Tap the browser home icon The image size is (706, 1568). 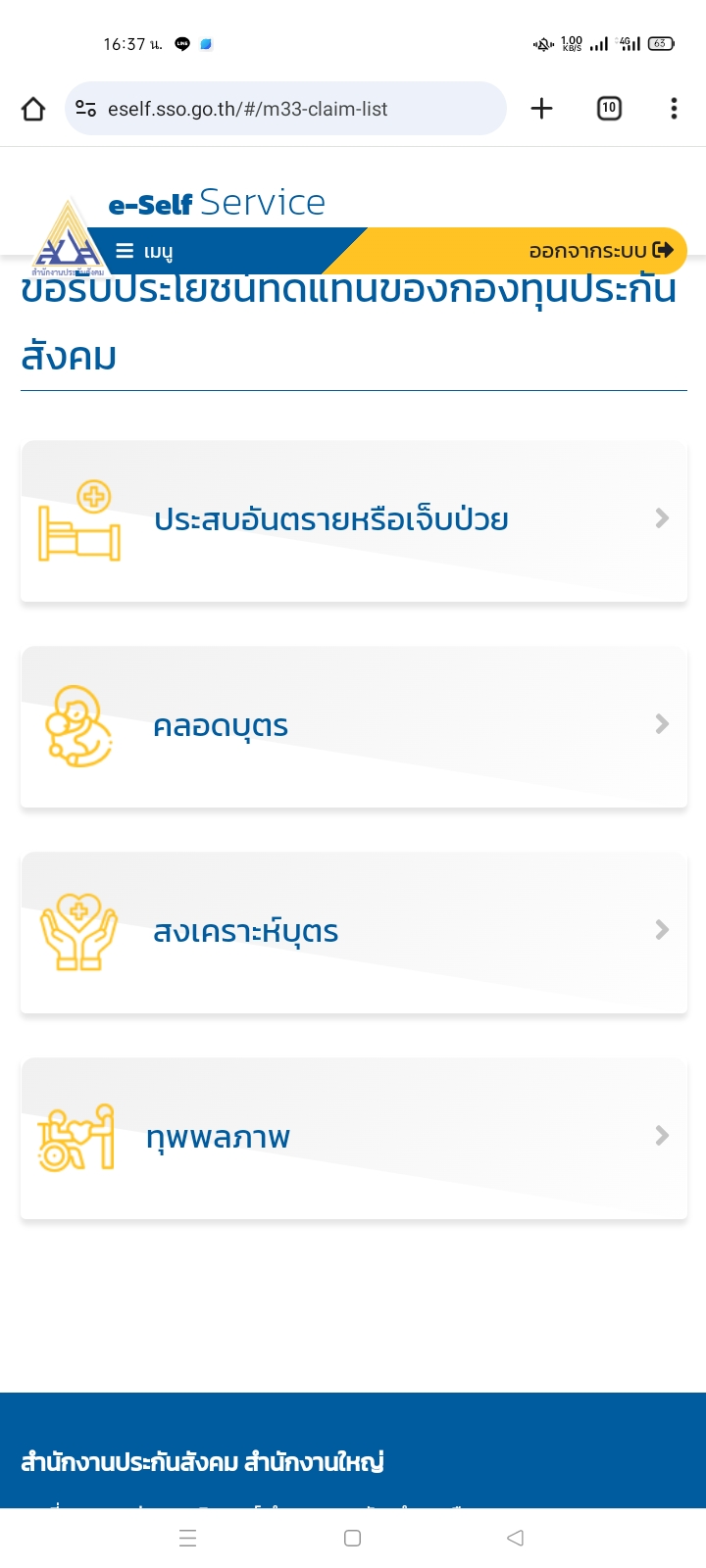(x=33, y=109)
